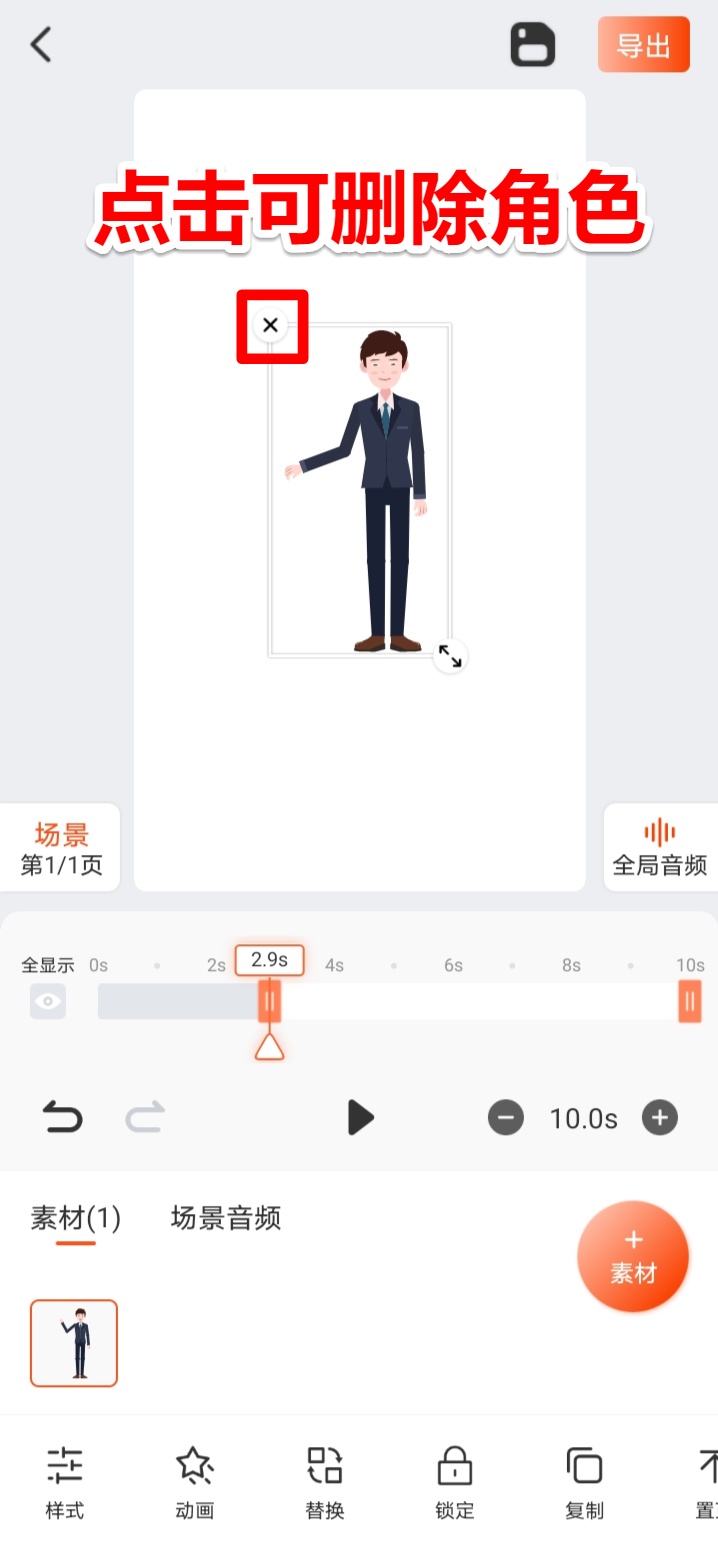Save the project with the disk icon
Screen dimensions: 718x1550
click(x=533, y=45)
